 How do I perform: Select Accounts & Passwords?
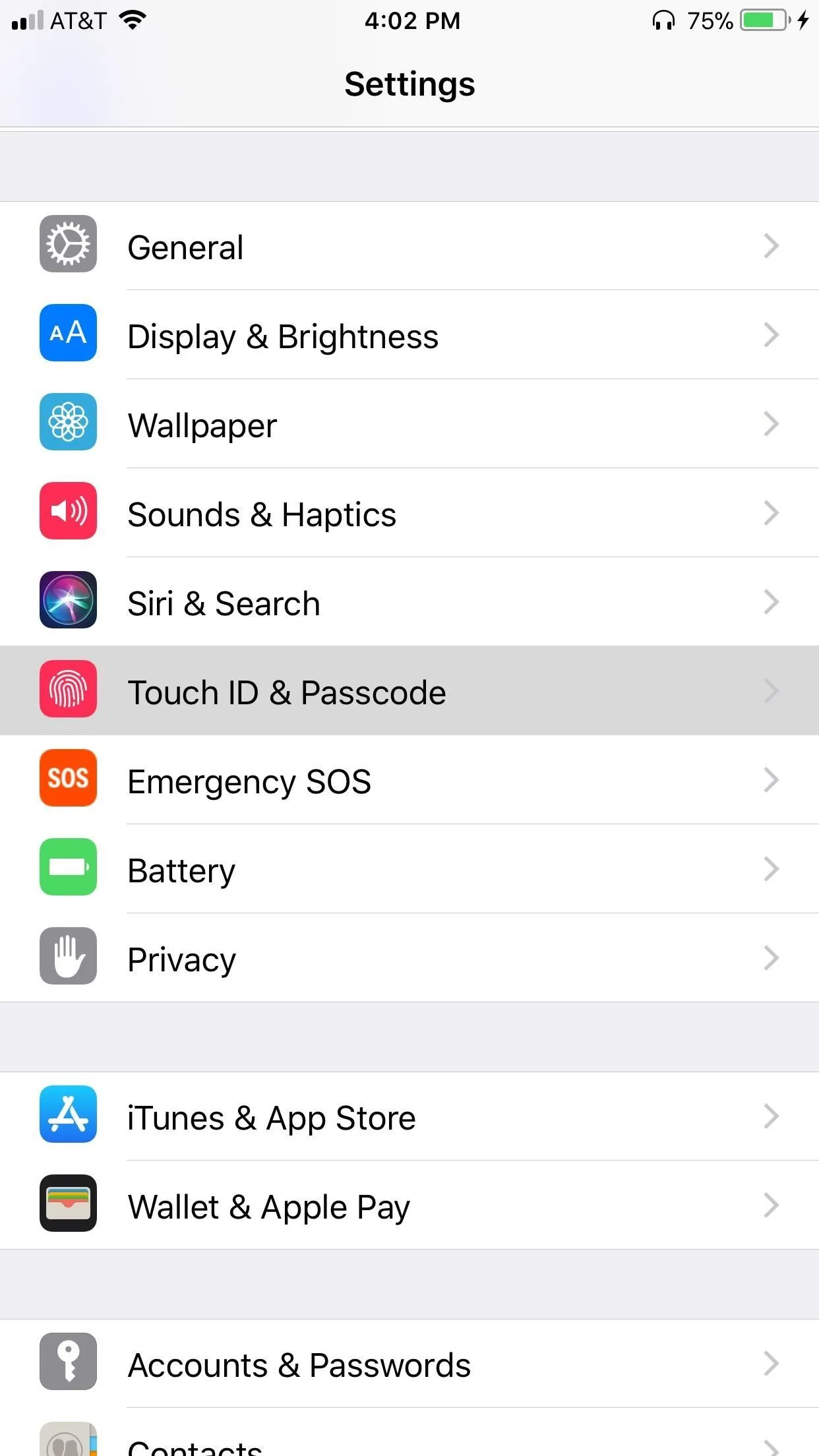[x=409, y=1364]
